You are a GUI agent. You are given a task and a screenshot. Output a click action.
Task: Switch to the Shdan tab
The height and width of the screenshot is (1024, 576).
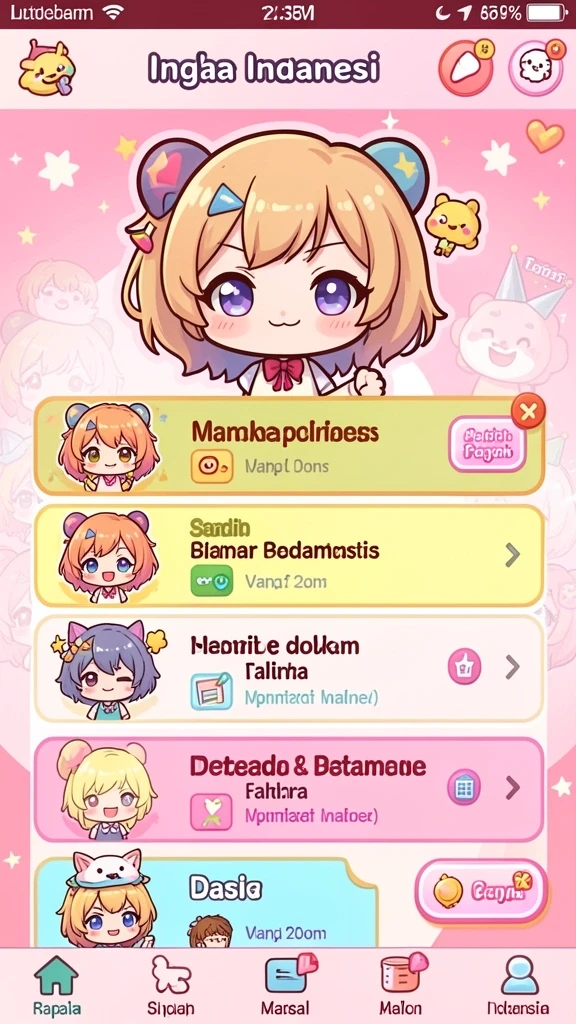pos(170,986)
